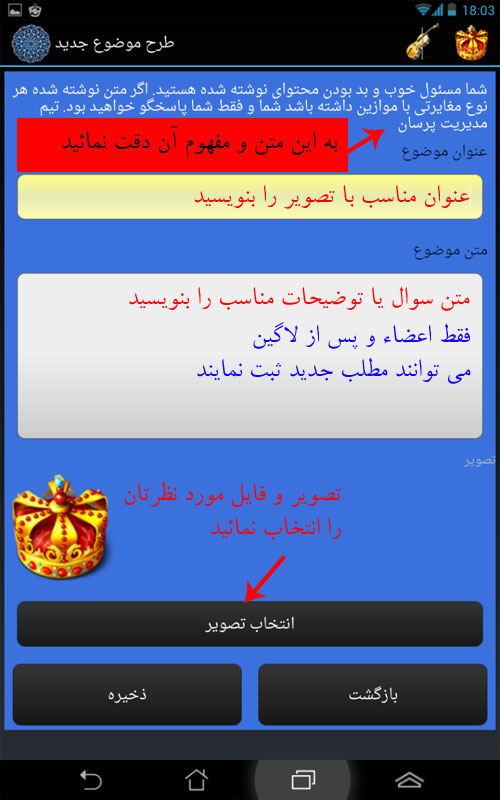Tap the system home button

click(x=196, y=780)
